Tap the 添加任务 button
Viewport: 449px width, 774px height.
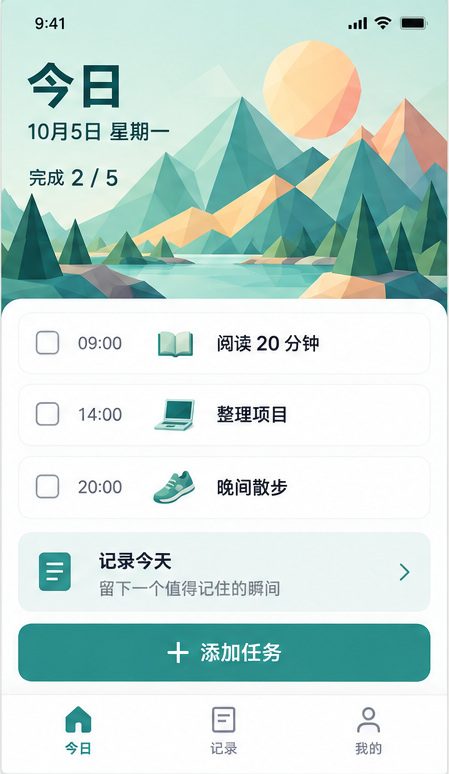(x=224, y=653)
